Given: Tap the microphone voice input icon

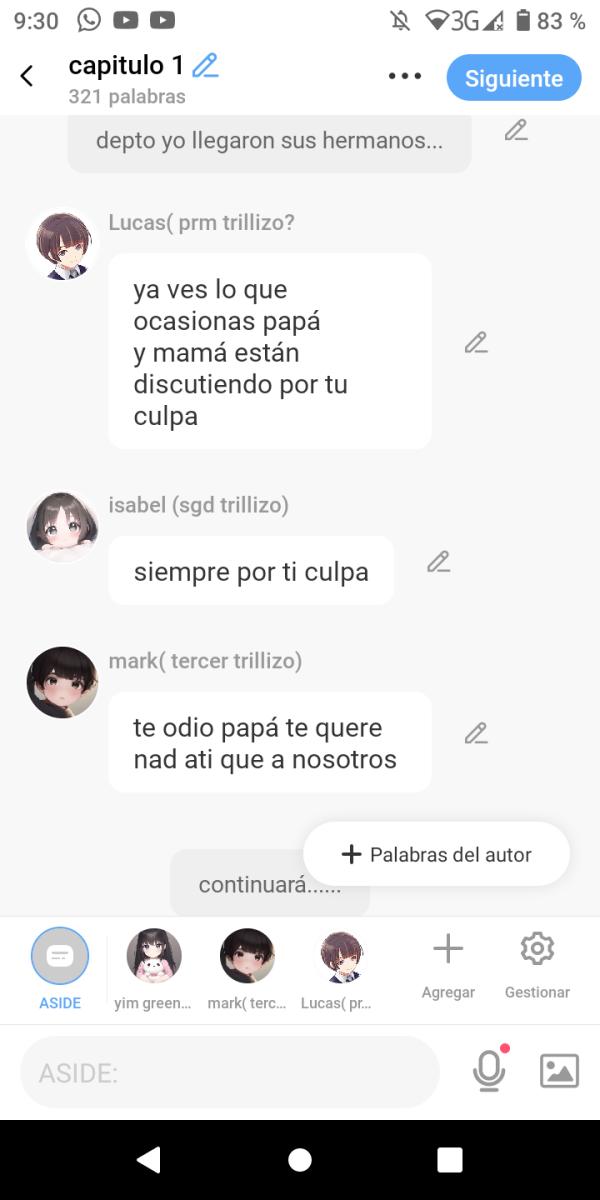Looking at the screenshot, I should (x=489, y=1071).
